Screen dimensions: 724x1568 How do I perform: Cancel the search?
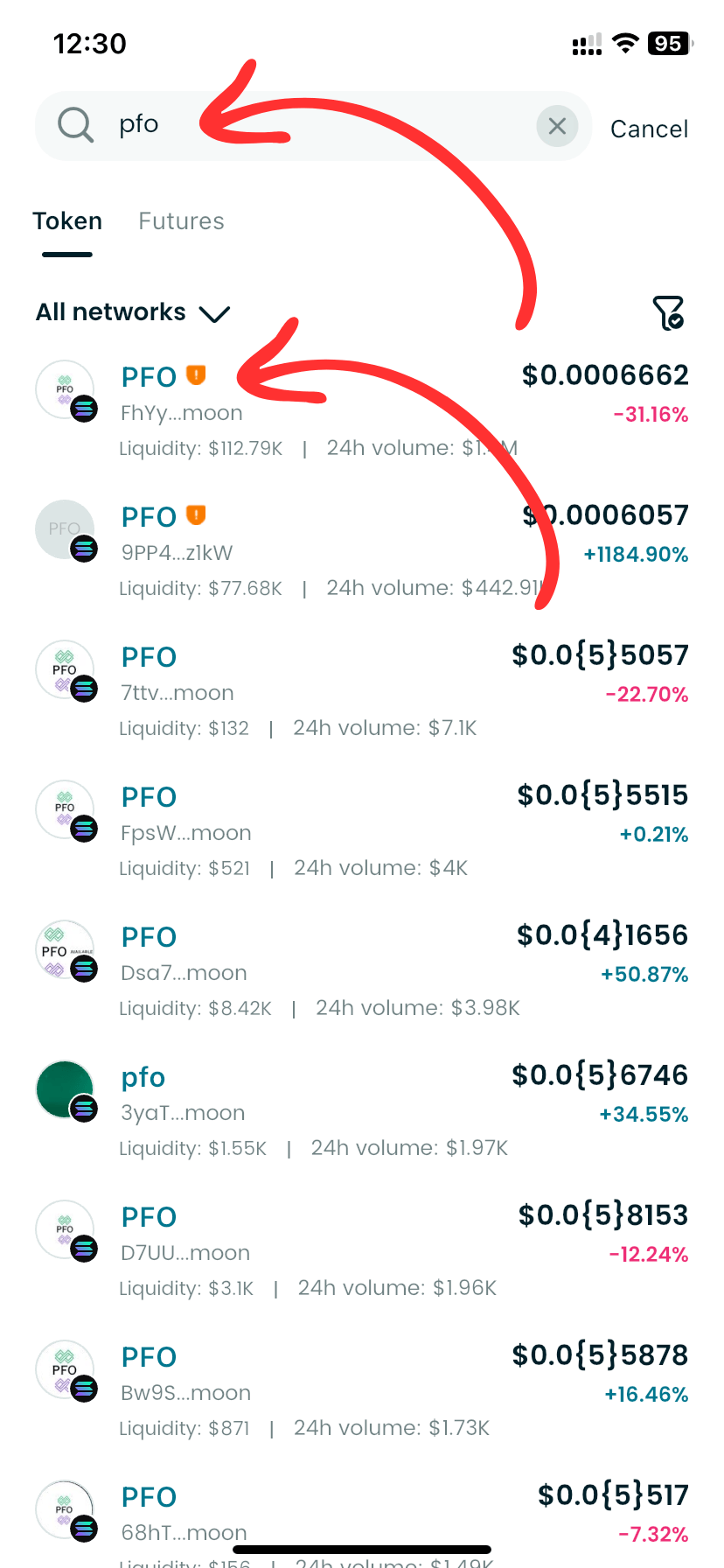pyautogui.click(x=649, y=129)
